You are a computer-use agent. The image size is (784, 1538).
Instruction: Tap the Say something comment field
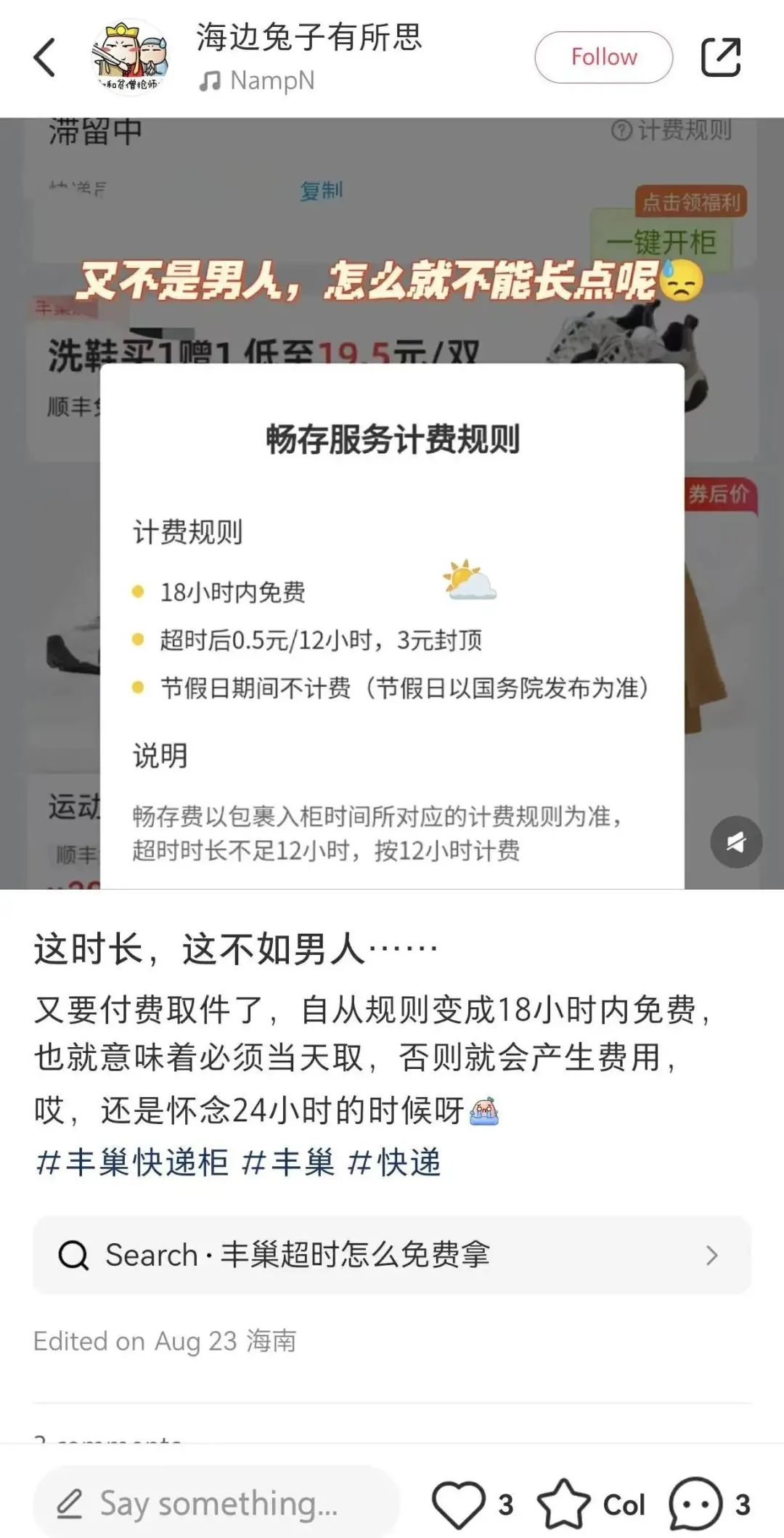point(216,1503)
